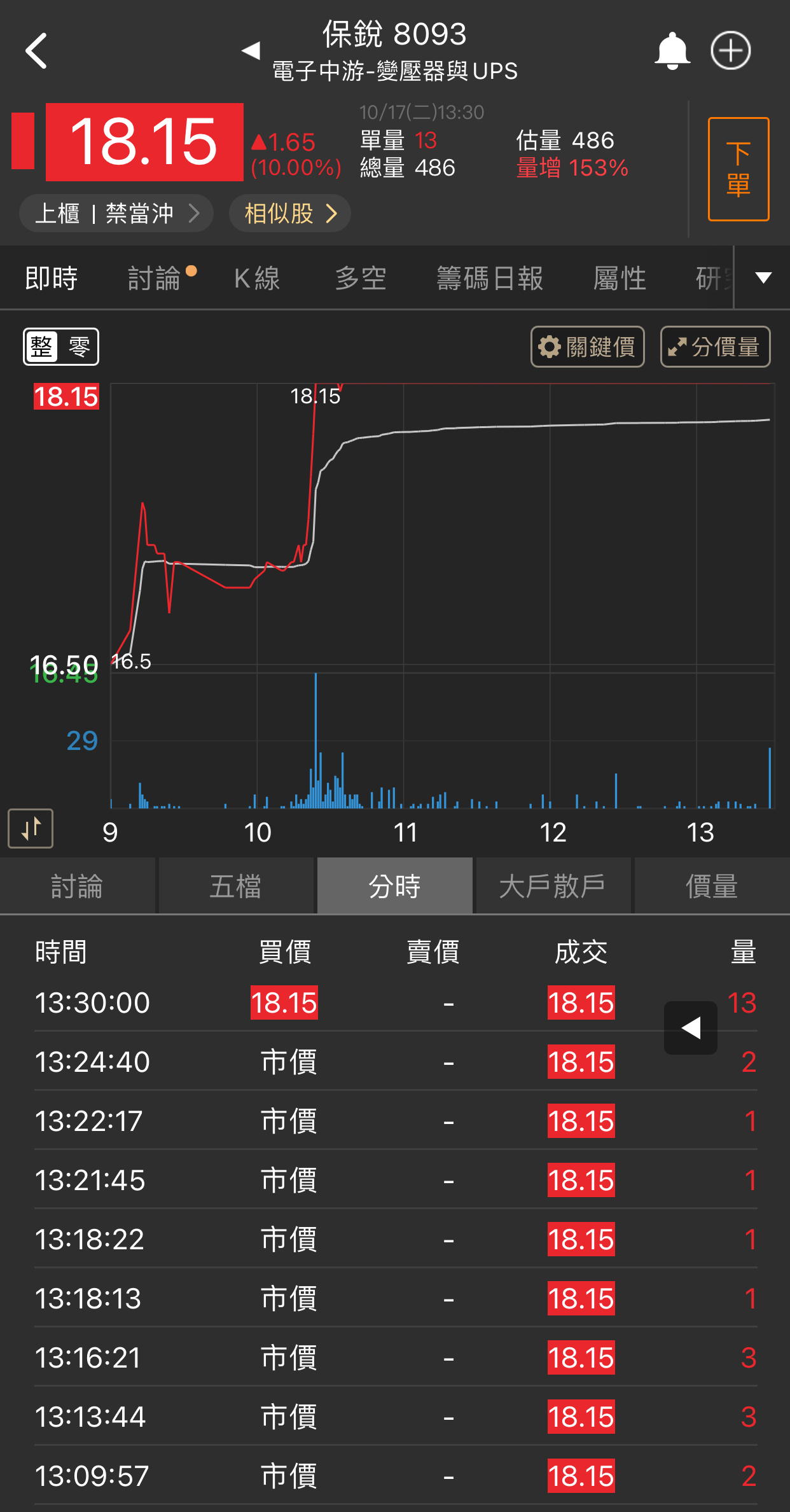The image size is (790, 1512).
Task: Toggle the 整/零 lot switch
Action: [x=61, y=347]
